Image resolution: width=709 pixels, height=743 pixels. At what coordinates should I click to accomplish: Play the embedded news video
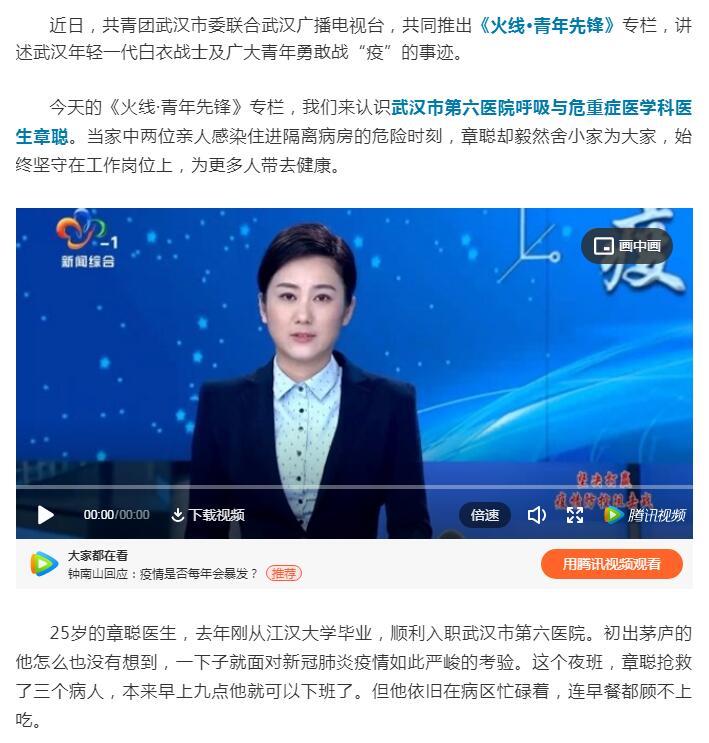point(46,515)
